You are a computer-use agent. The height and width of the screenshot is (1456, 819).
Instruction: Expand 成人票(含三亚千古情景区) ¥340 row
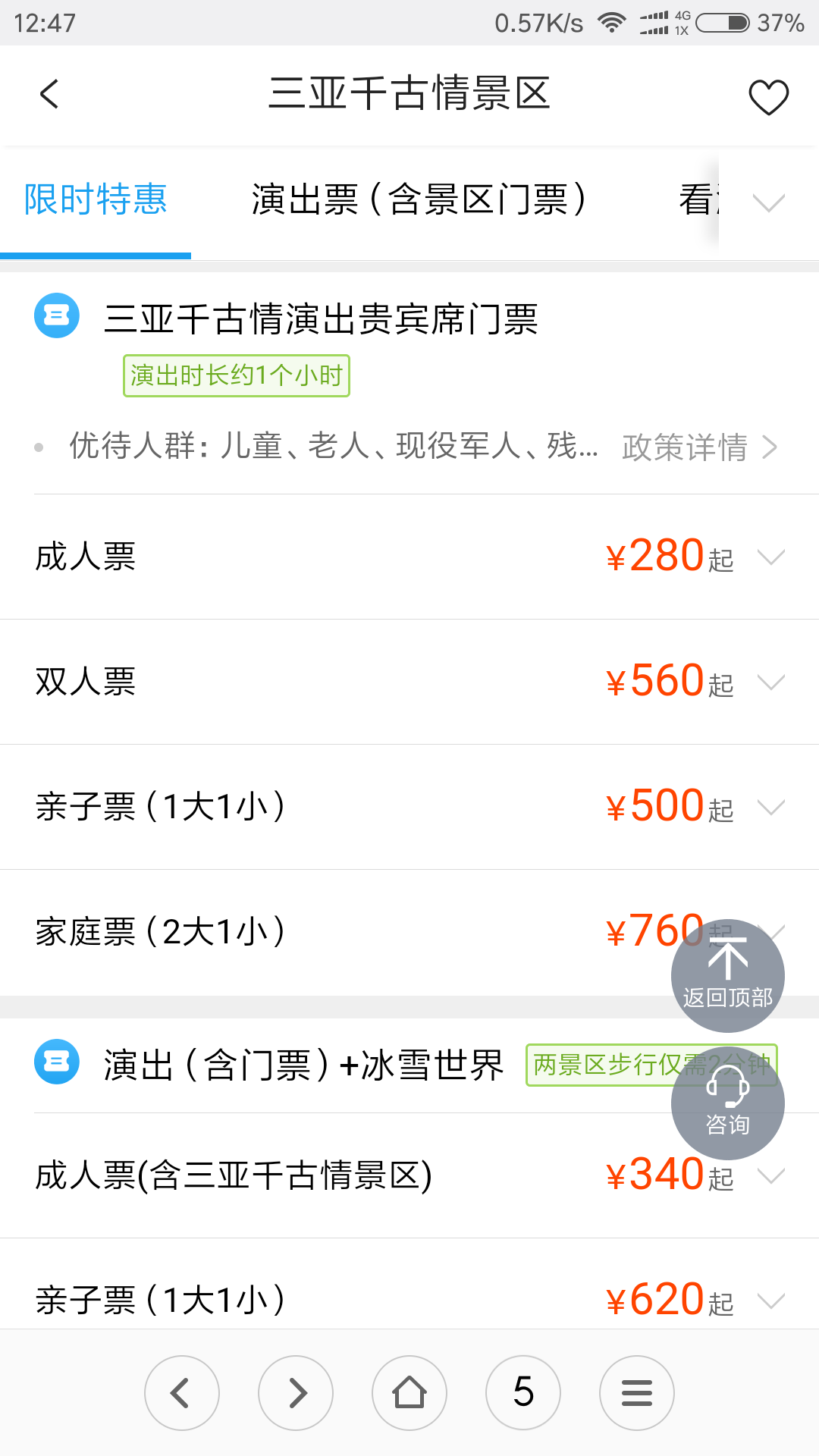coord(409,1175)
